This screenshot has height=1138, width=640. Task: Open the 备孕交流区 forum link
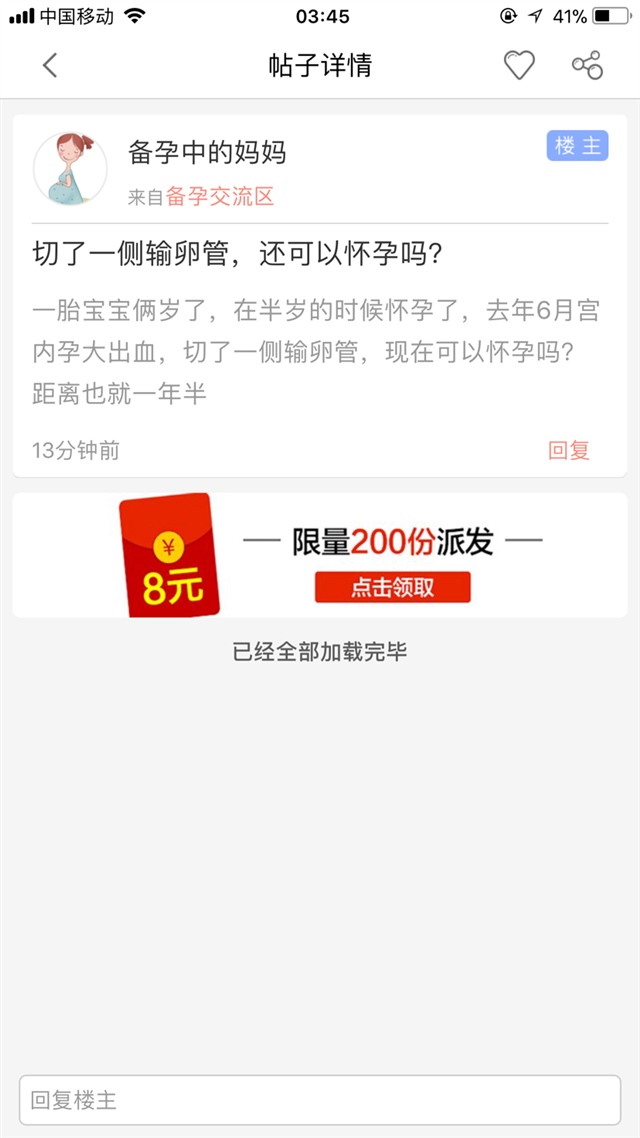coord(220,197)
